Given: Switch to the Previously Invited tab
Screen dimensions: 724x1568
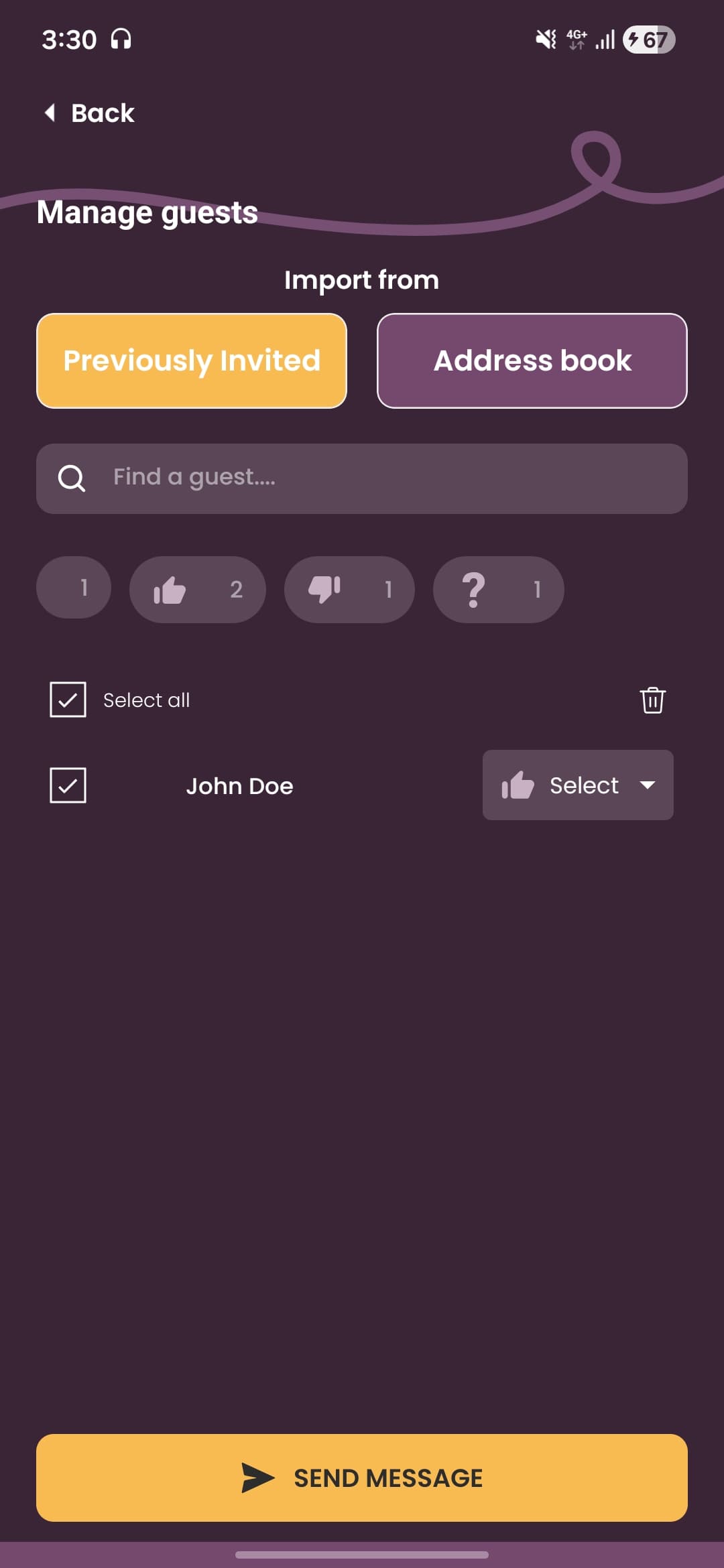Looking at the screenshot, I should pyautogui.click(x=192, y=361).
